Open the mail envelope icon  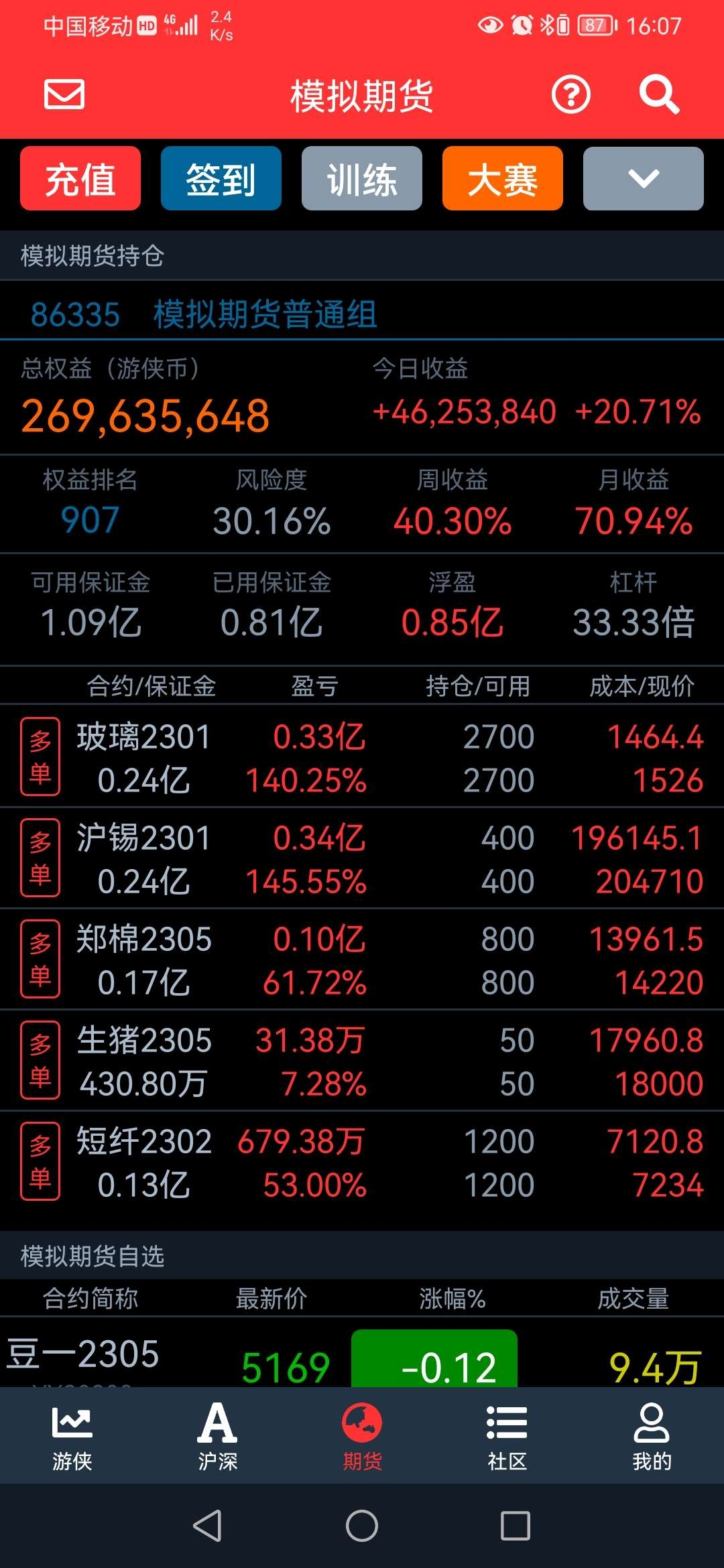[64, 94]
